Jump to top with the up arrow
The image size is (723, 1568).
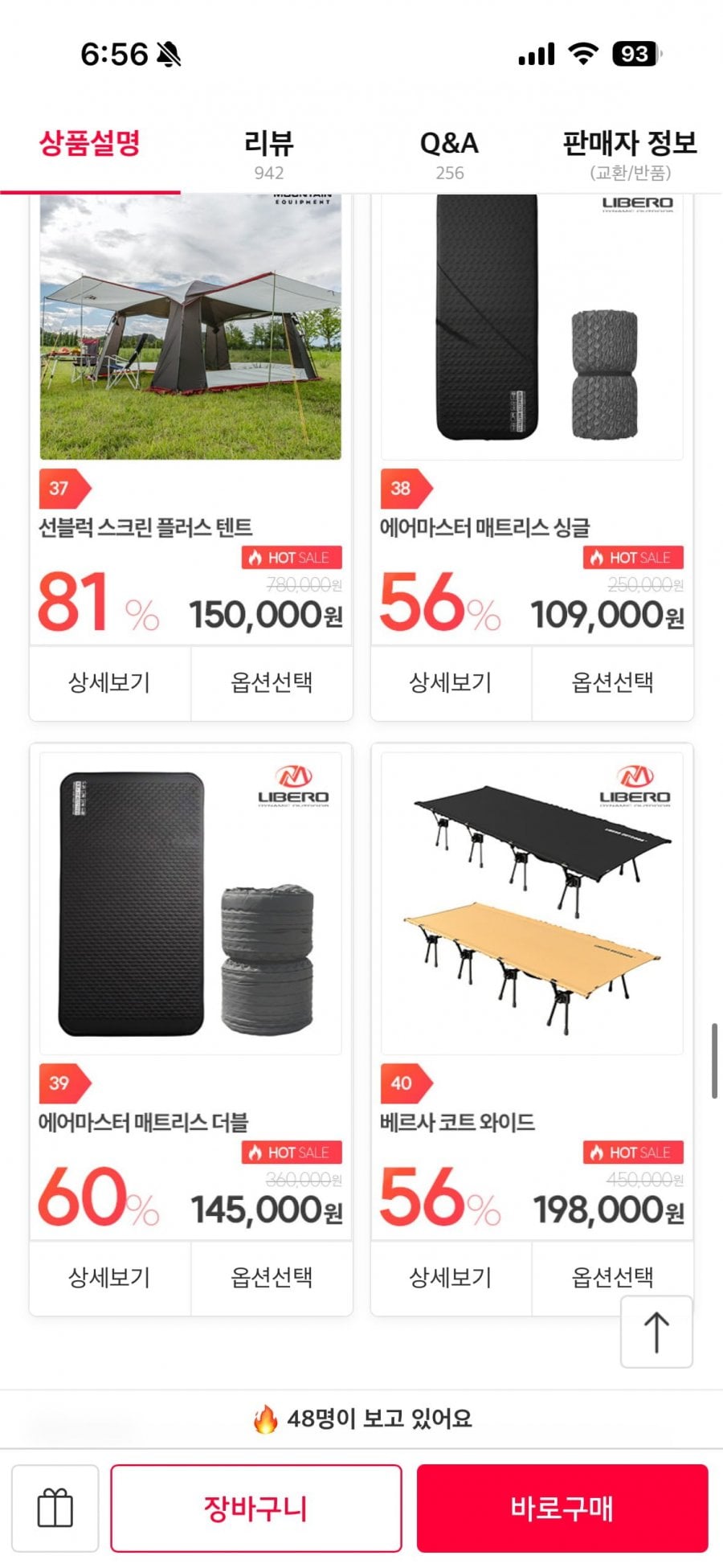(x=656, y=1332)
